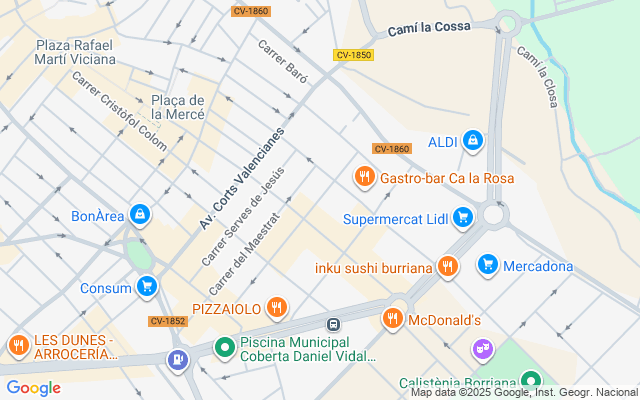Tap the Les Dunes Arrocería marker

click(x=18, y=346)
